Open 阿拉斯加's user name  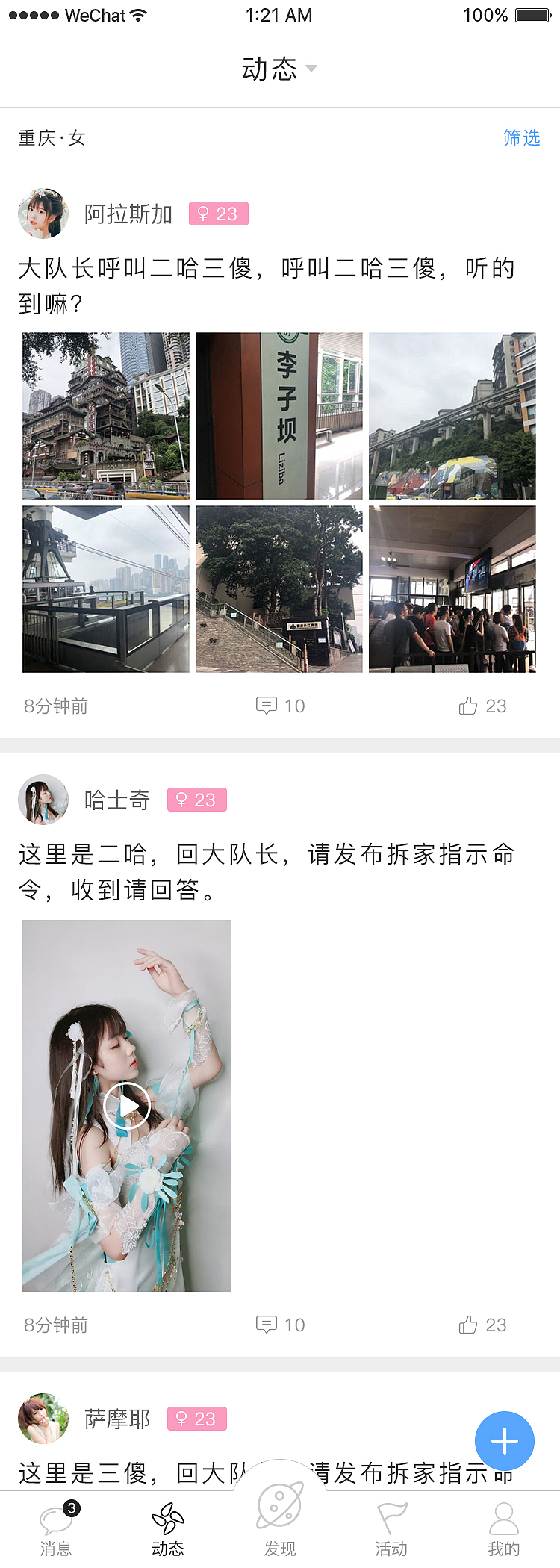coord(128,214)
